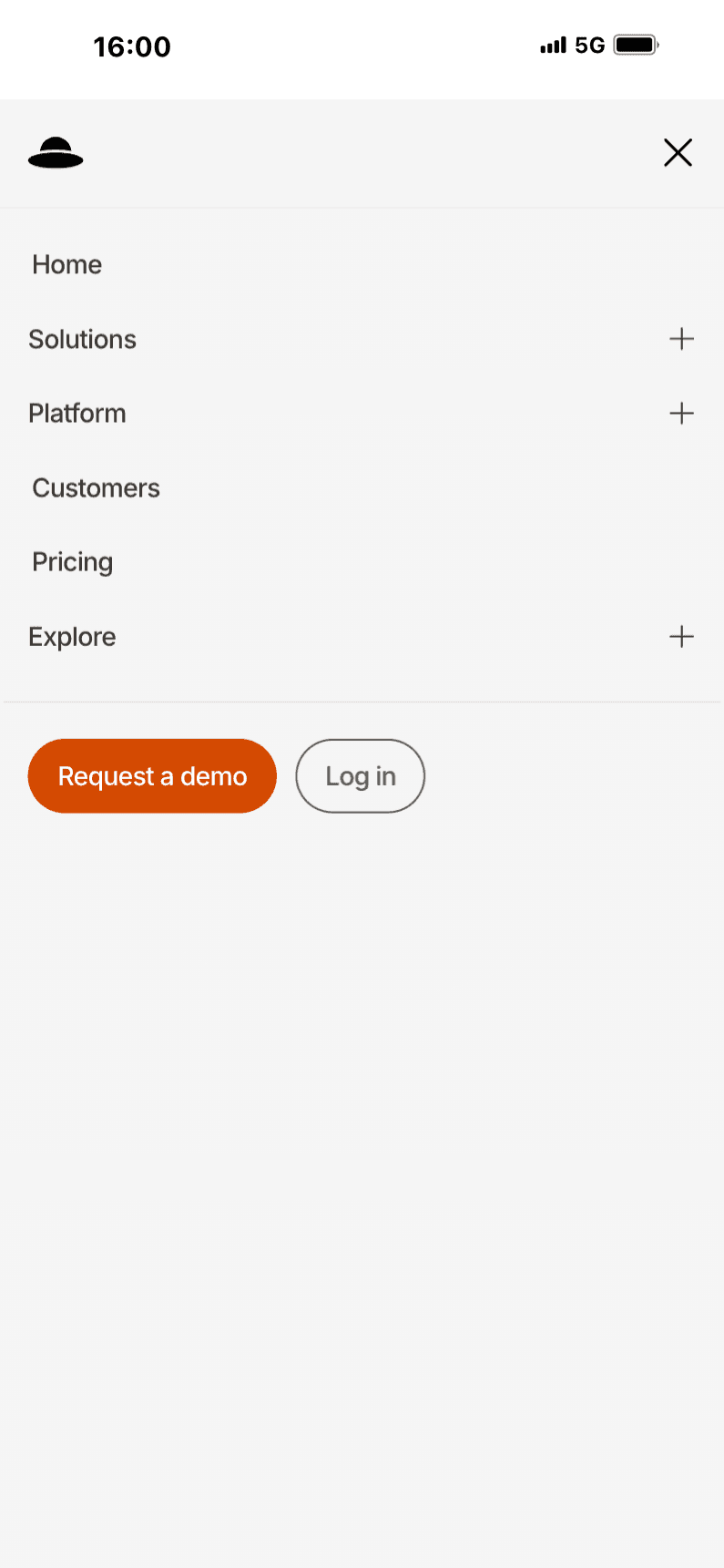The image size is (724, 1568).
Task: Open the Customers page
Action: point(97,488)
